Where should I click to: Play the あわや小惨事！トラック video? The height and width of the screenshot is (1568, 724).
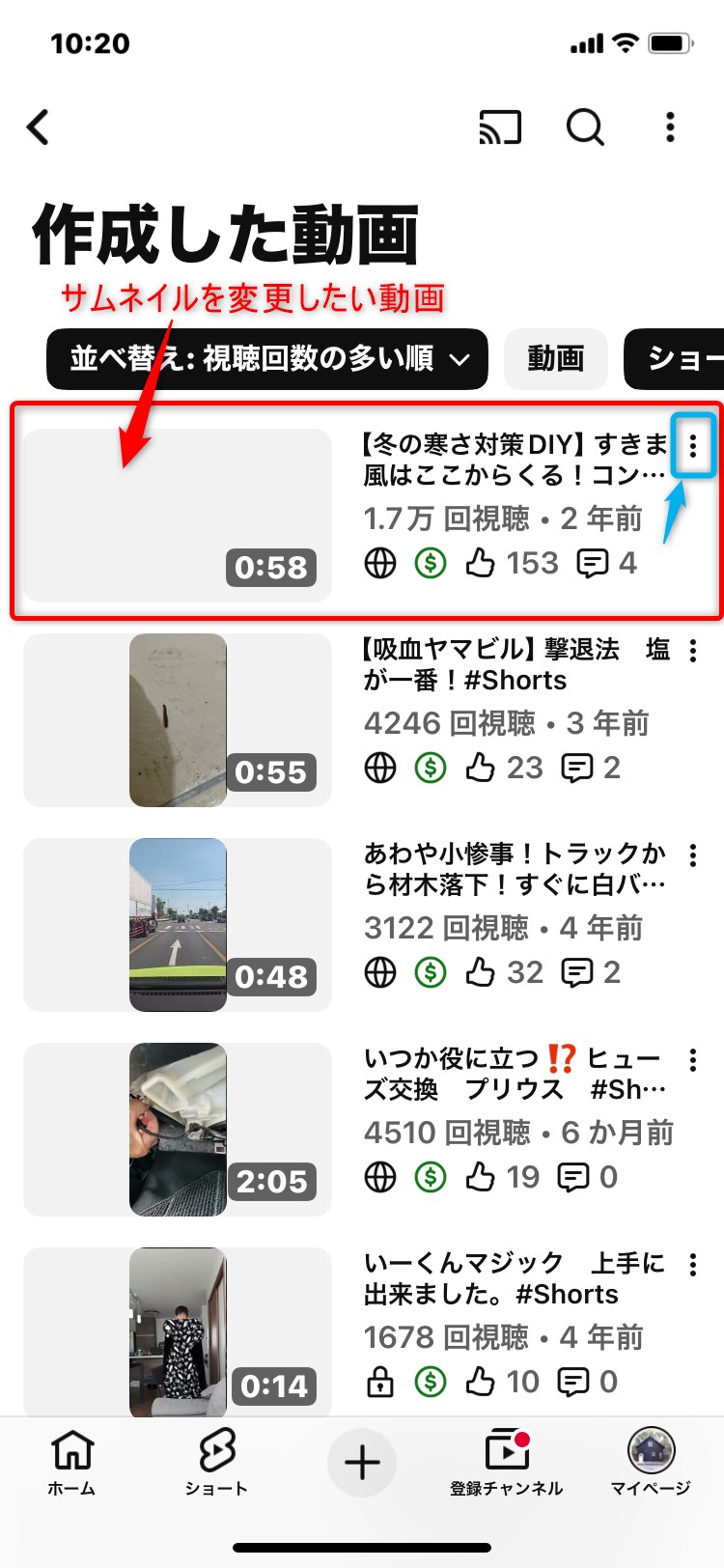coord(178,925)
